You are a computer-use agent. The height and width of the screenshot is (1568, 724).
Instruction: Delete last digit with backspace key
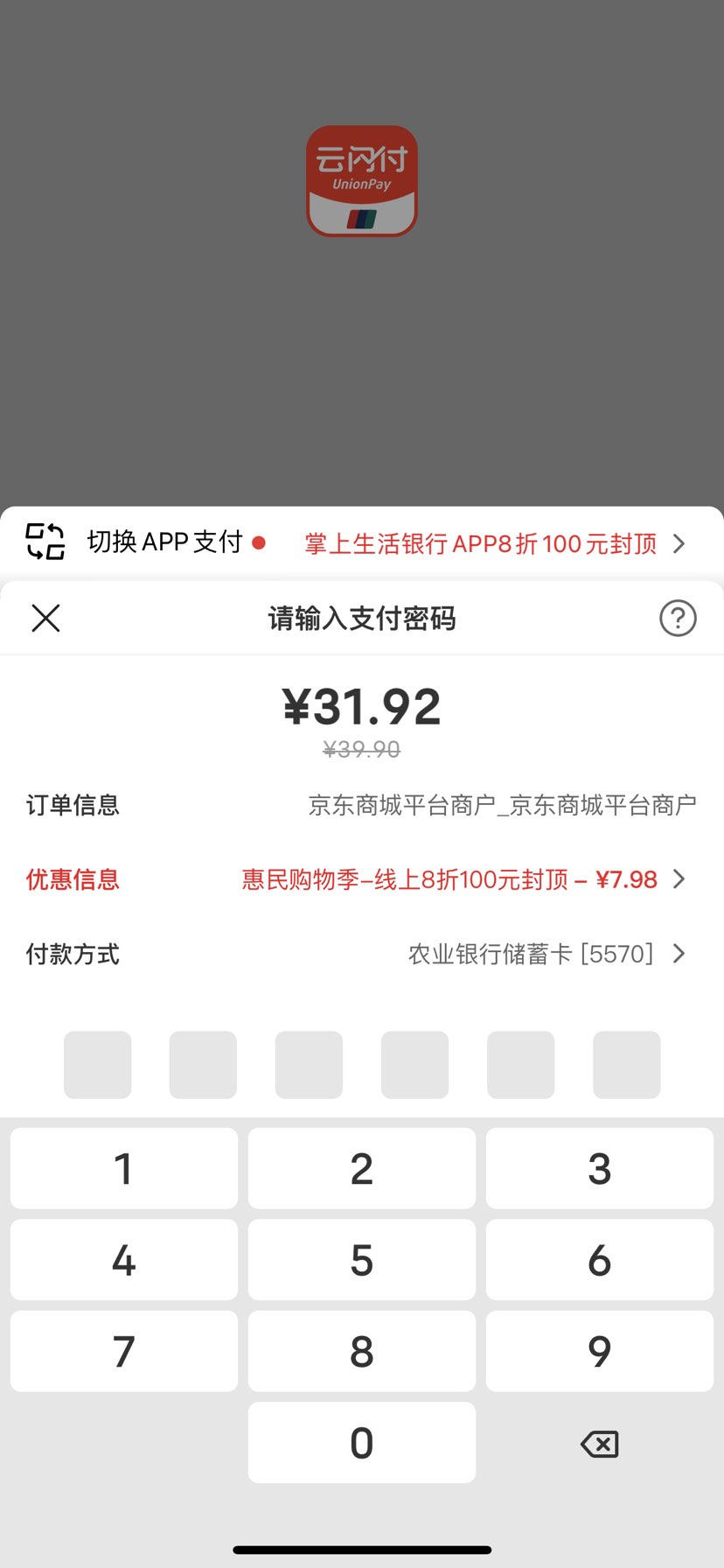coord(600,1444)
